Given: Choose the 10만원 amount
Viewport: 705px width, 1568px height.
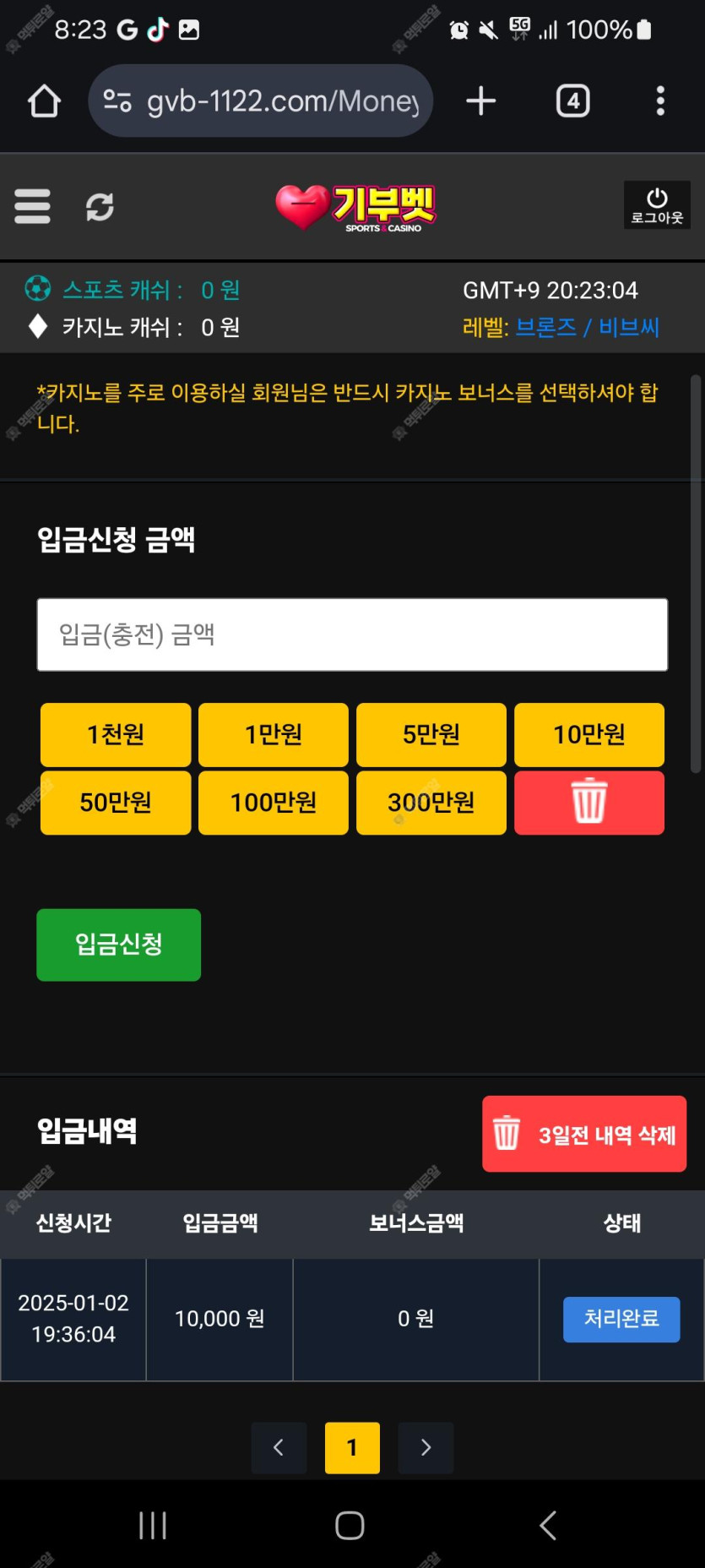Looking at the screenshot, I should [589, 734].
